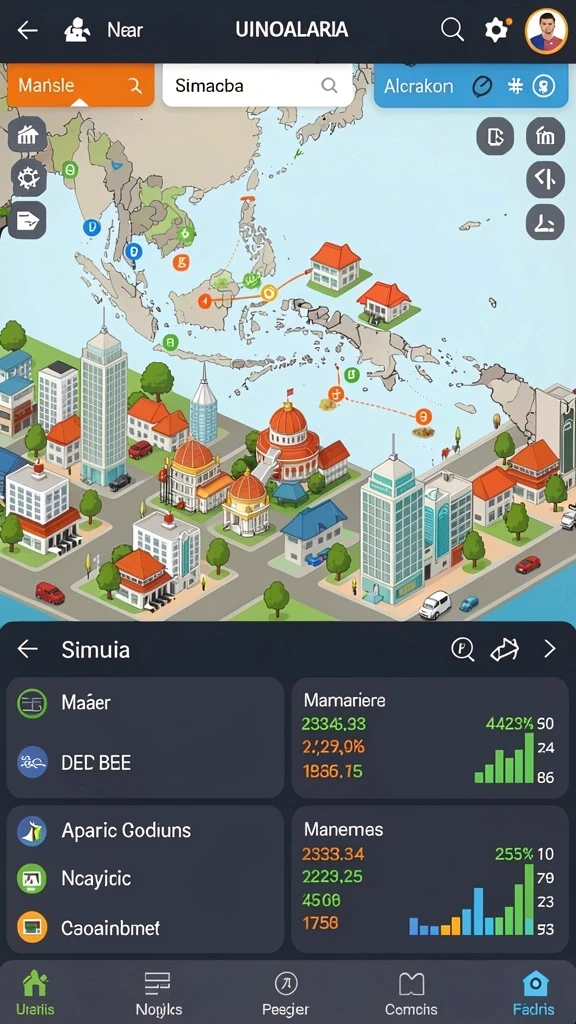Open the Aparic Godiuns row

pos(145,831)
